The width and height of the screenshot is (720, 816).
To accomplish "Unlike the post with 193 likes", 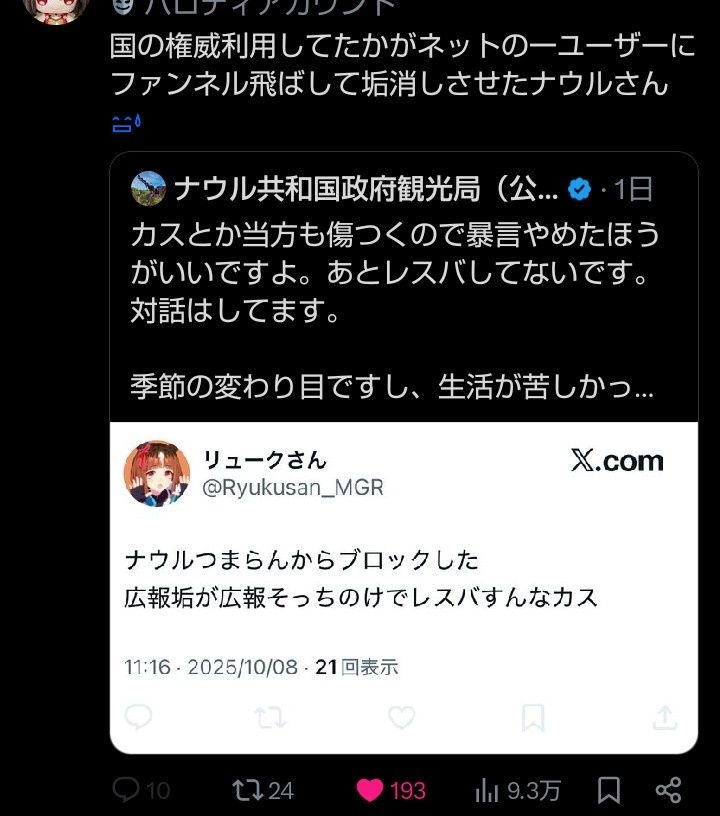I will tap(370, 790).
